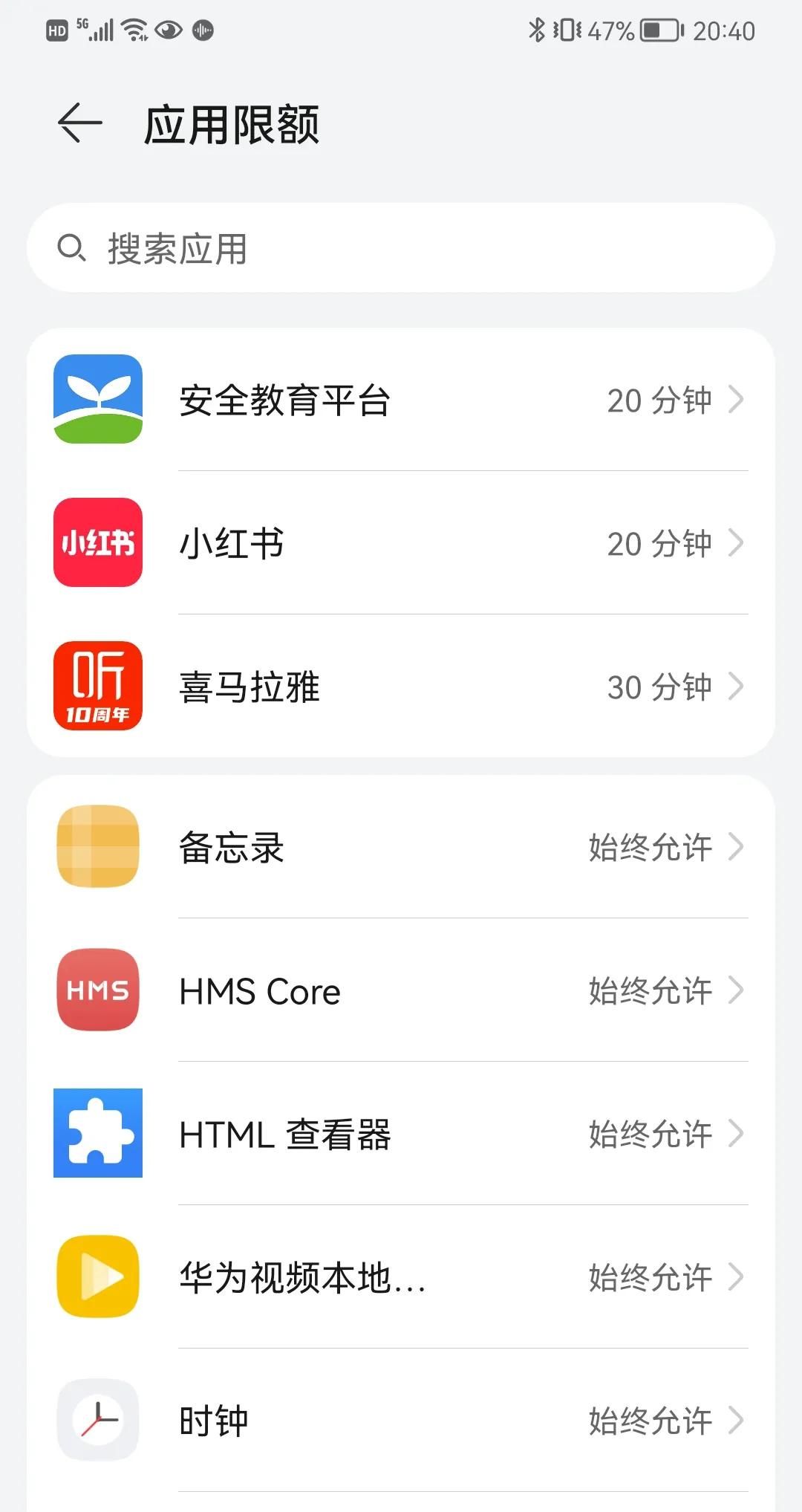Viewport: 802px width, 1512px height.
Task: Open the 时钟 clock icon
Action: [x=97, y=1420]
